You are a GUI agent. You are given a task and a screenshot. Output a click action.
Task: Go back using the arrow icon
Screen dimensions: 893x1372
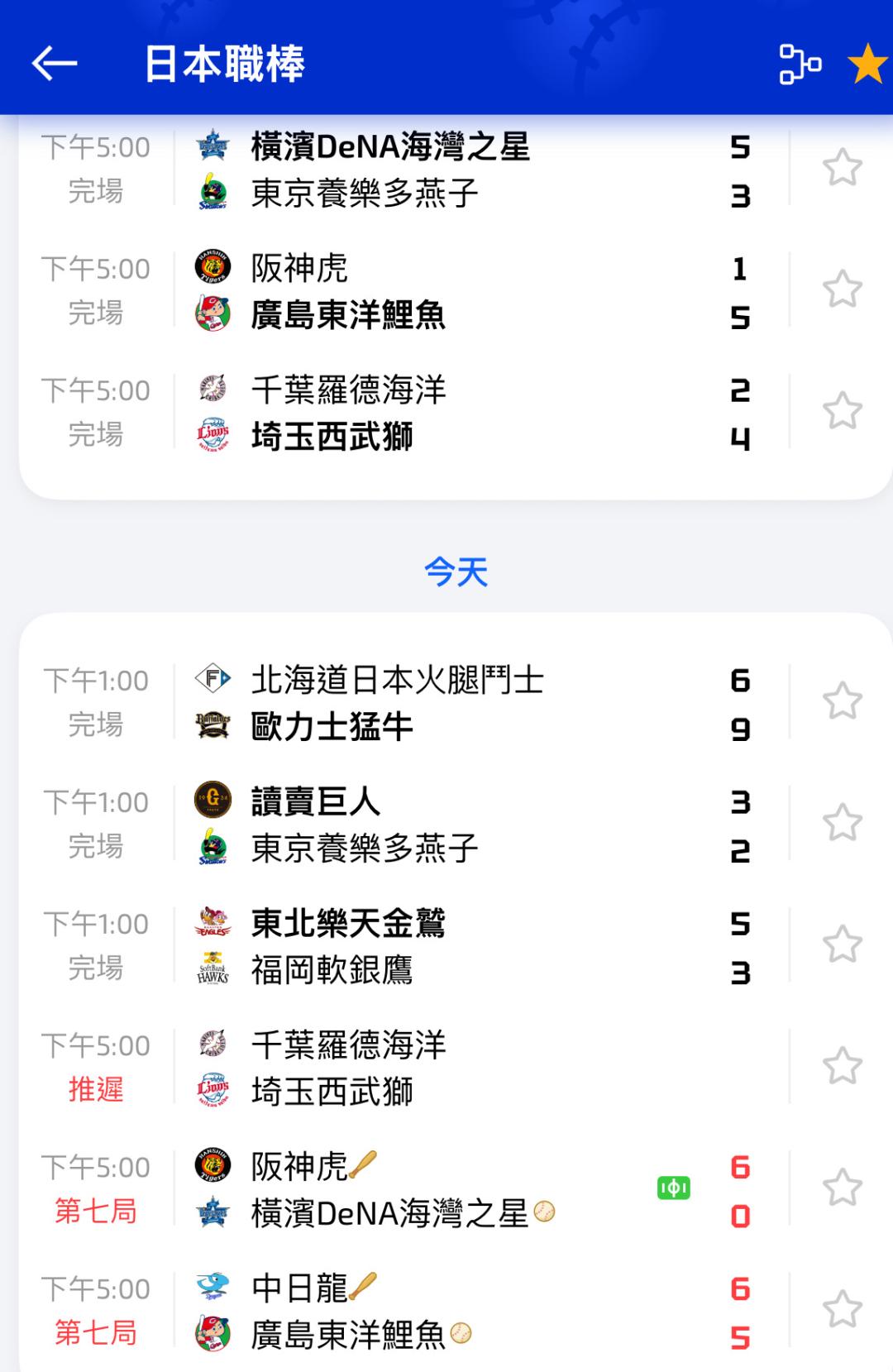(x=55, y=64)
